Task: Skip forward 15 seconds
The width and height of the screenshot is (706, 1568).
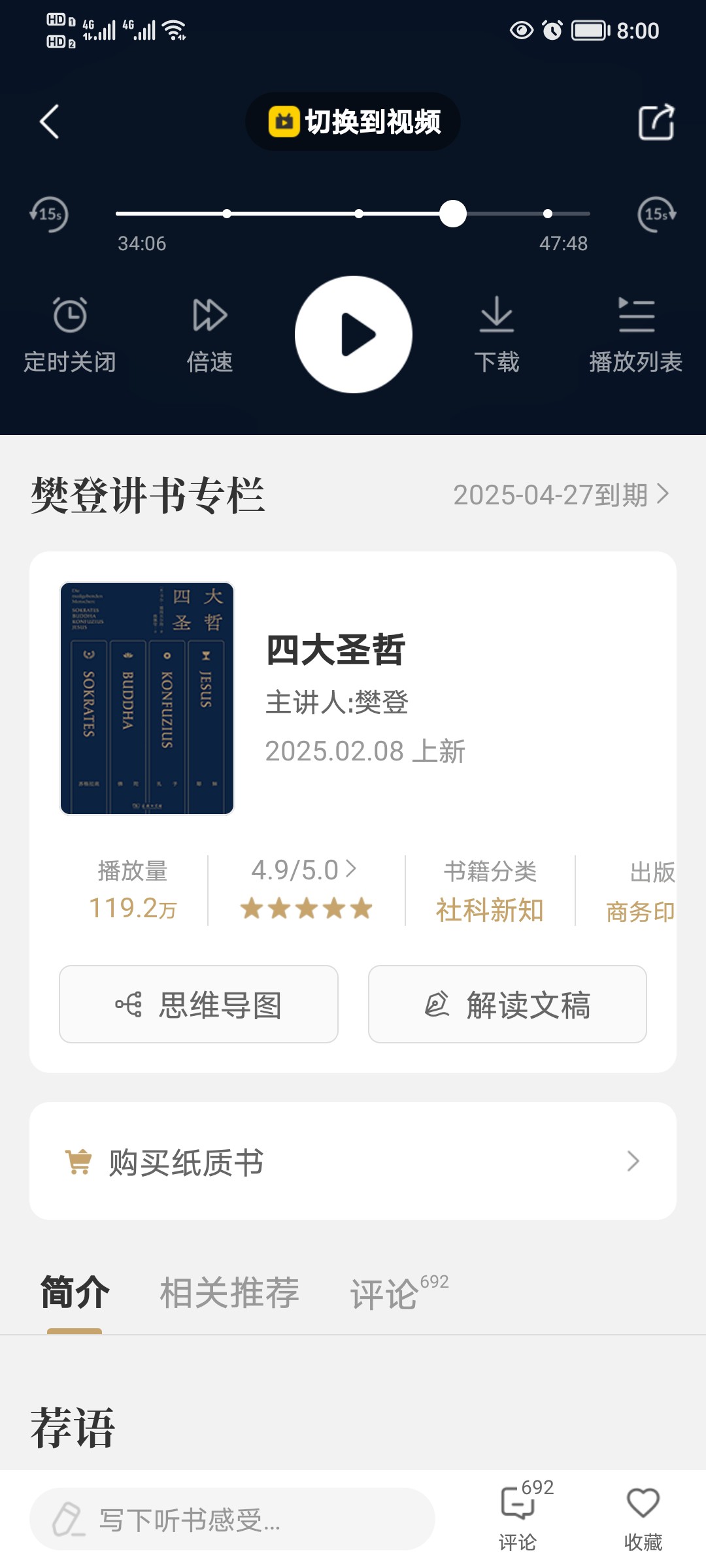Action: pos(657,214)
